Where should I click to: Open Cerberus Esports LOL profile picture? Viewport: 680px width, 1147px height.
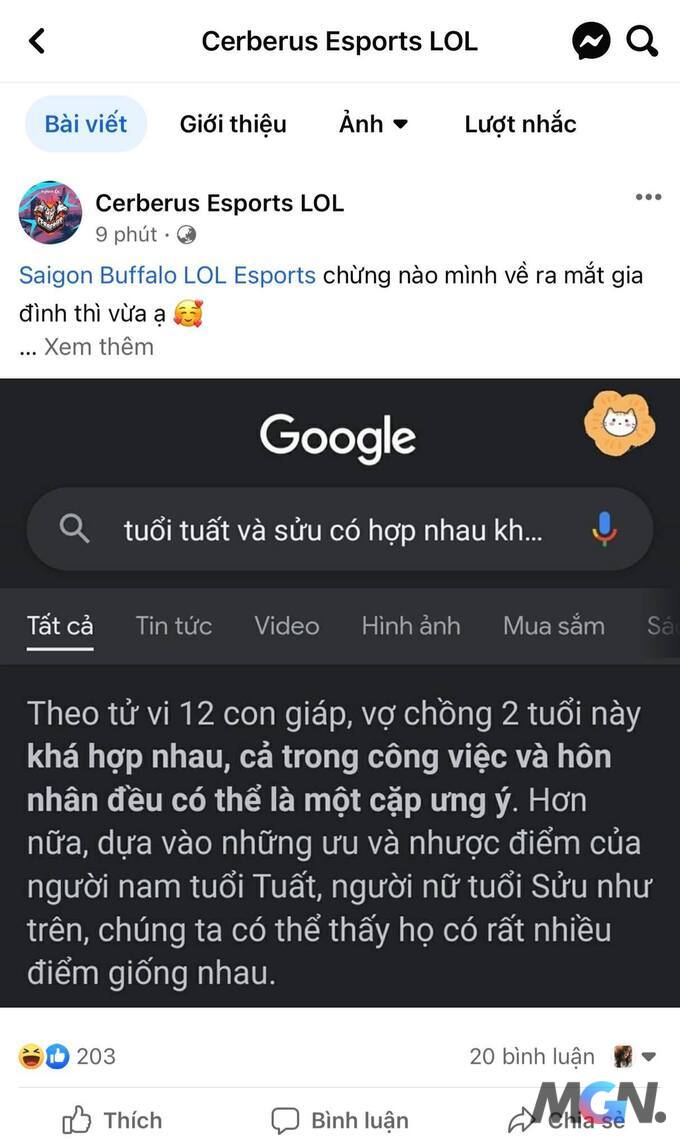coord(50,212)
